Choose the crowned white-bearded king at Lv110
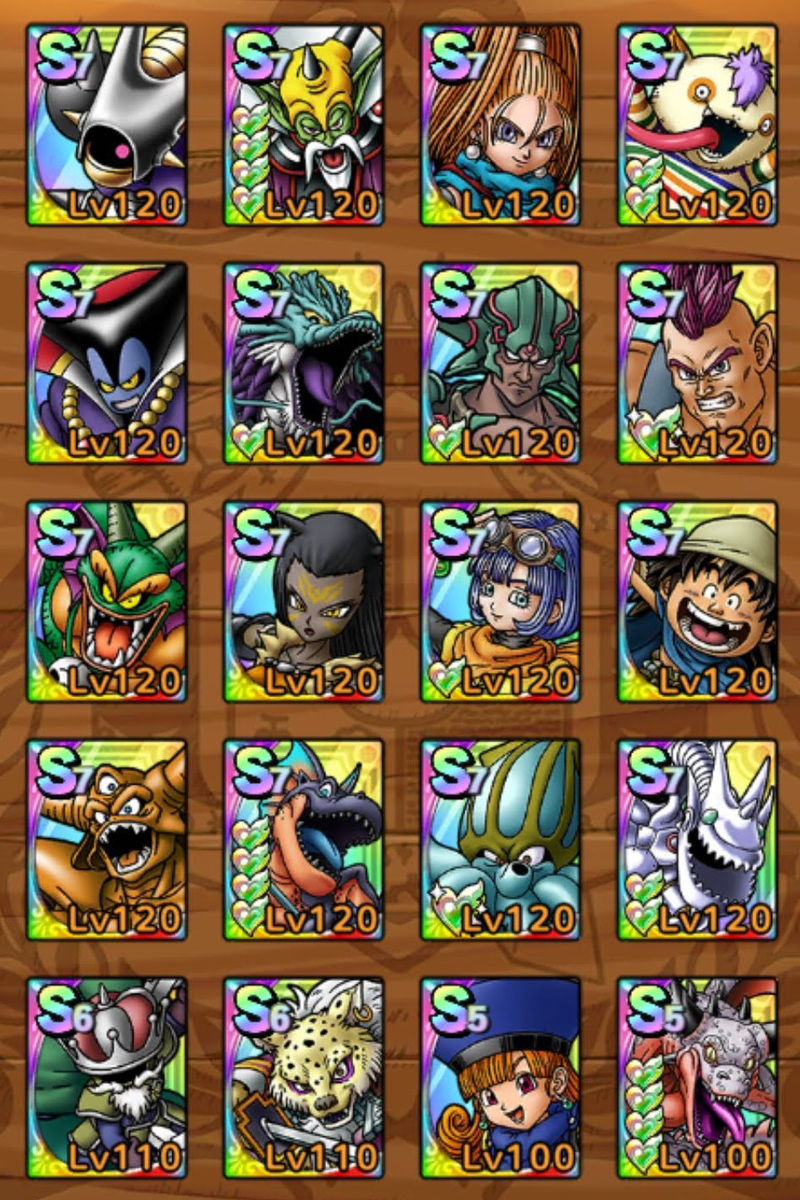This screenshot has height=1200, width=800. [x=107, y=1078]
